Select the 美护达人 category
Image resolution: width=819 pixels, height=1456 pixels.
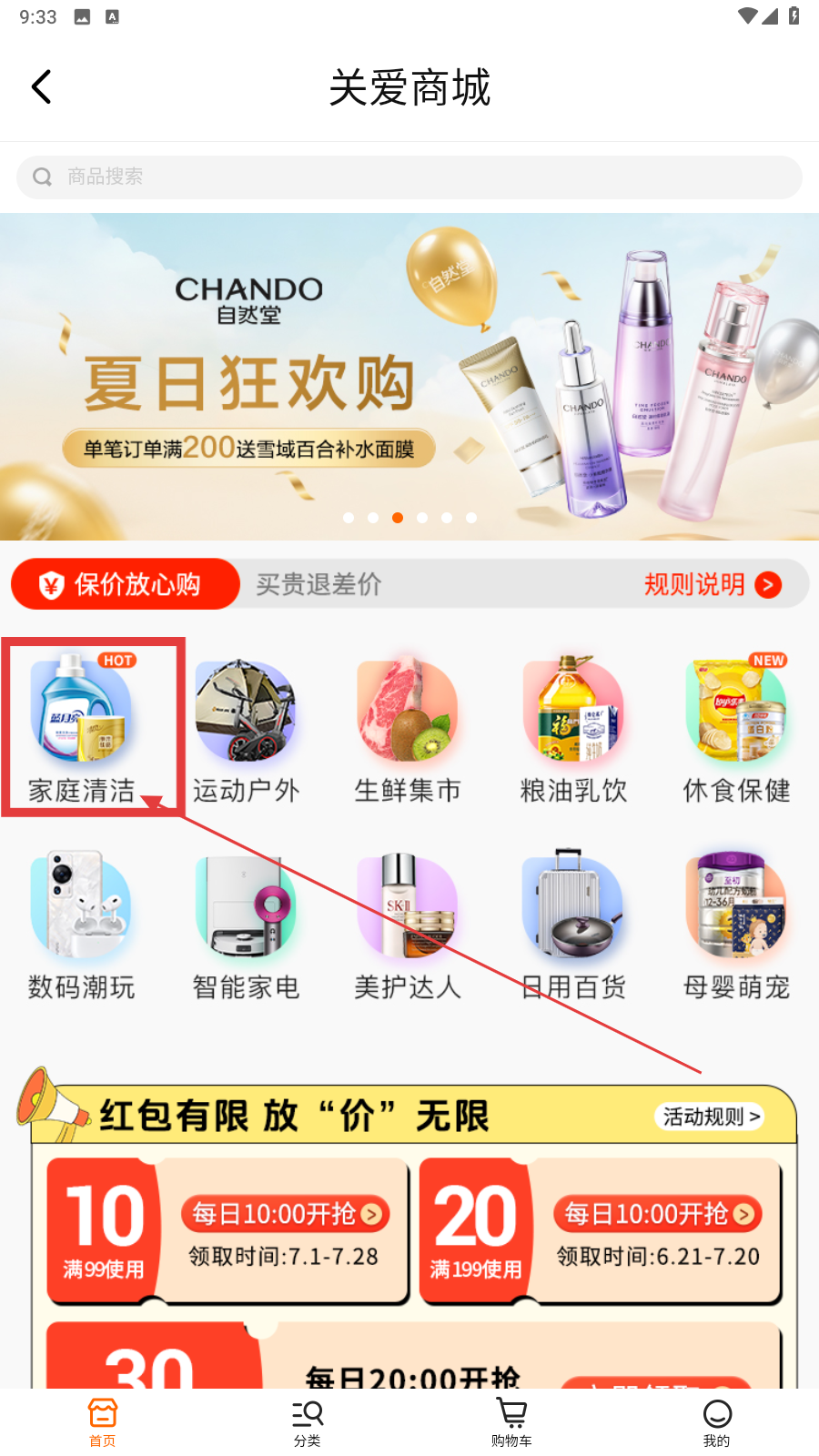[x=408, y=925]
